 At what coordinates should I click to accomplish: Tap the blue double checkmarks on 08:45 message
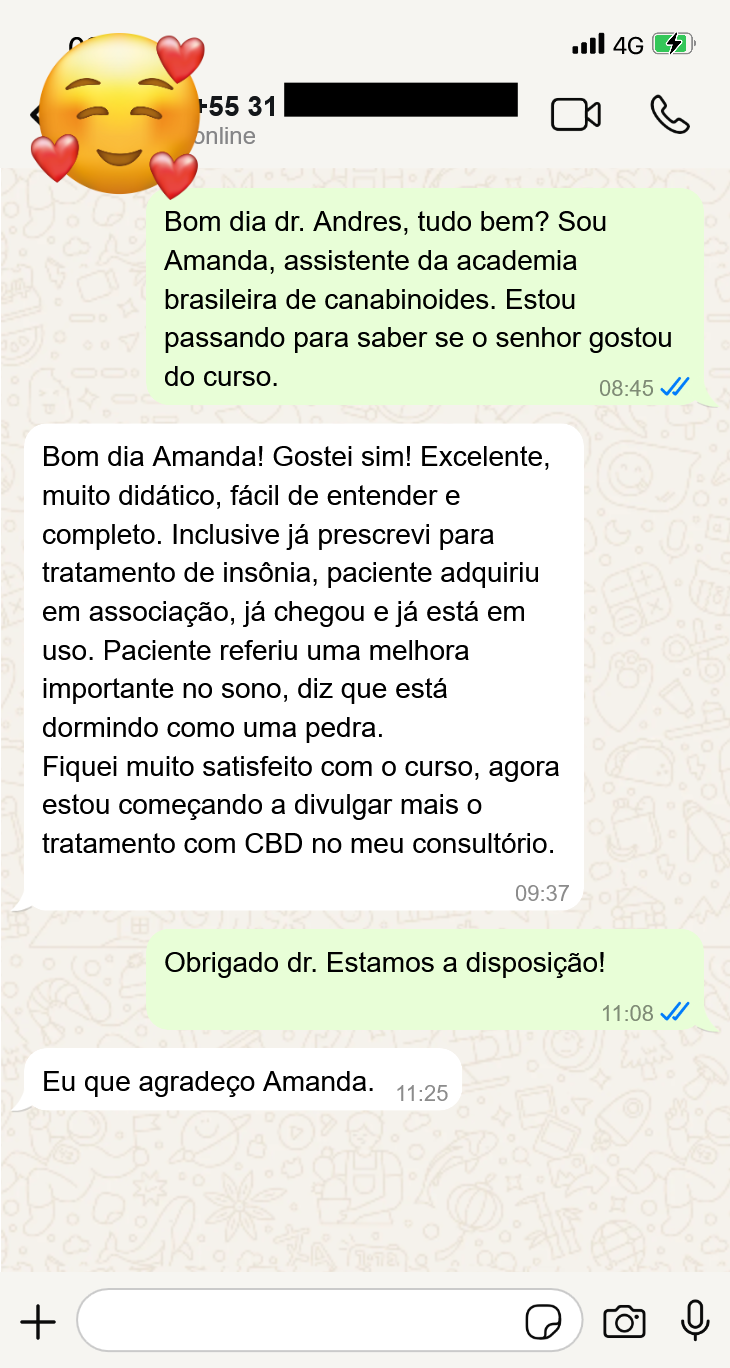point(673,388)
